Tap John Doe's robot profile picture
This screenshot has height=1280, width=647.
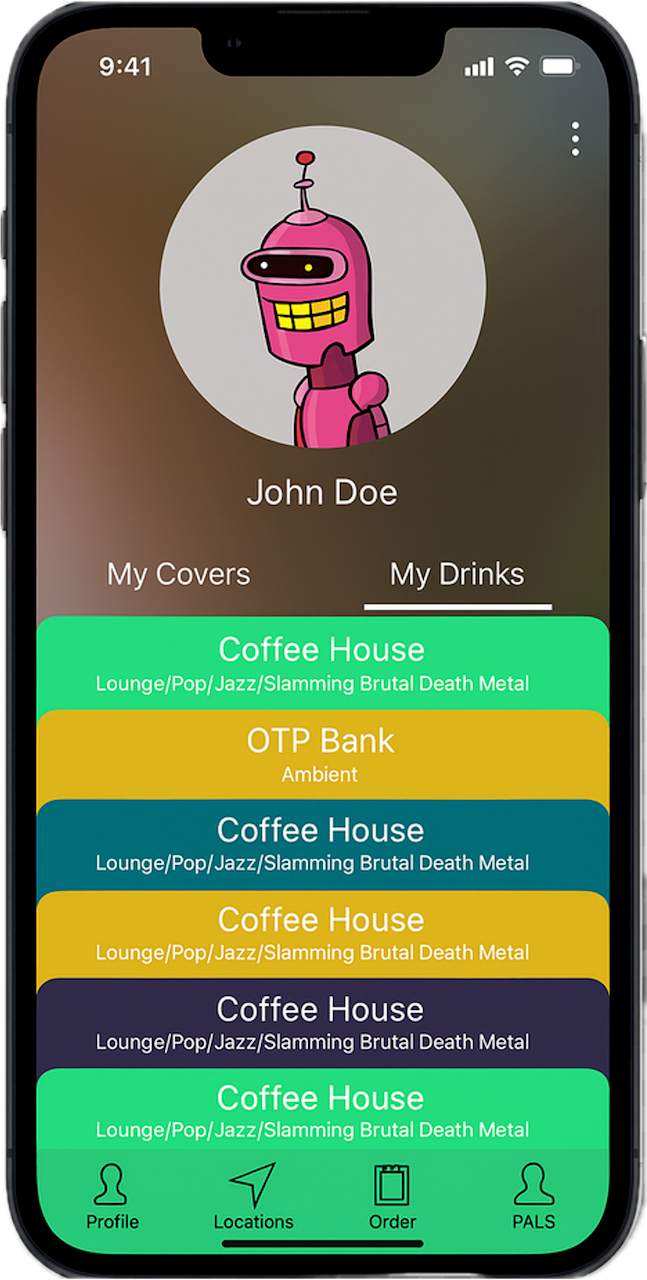pyautogui.click(x=322, y=290)
